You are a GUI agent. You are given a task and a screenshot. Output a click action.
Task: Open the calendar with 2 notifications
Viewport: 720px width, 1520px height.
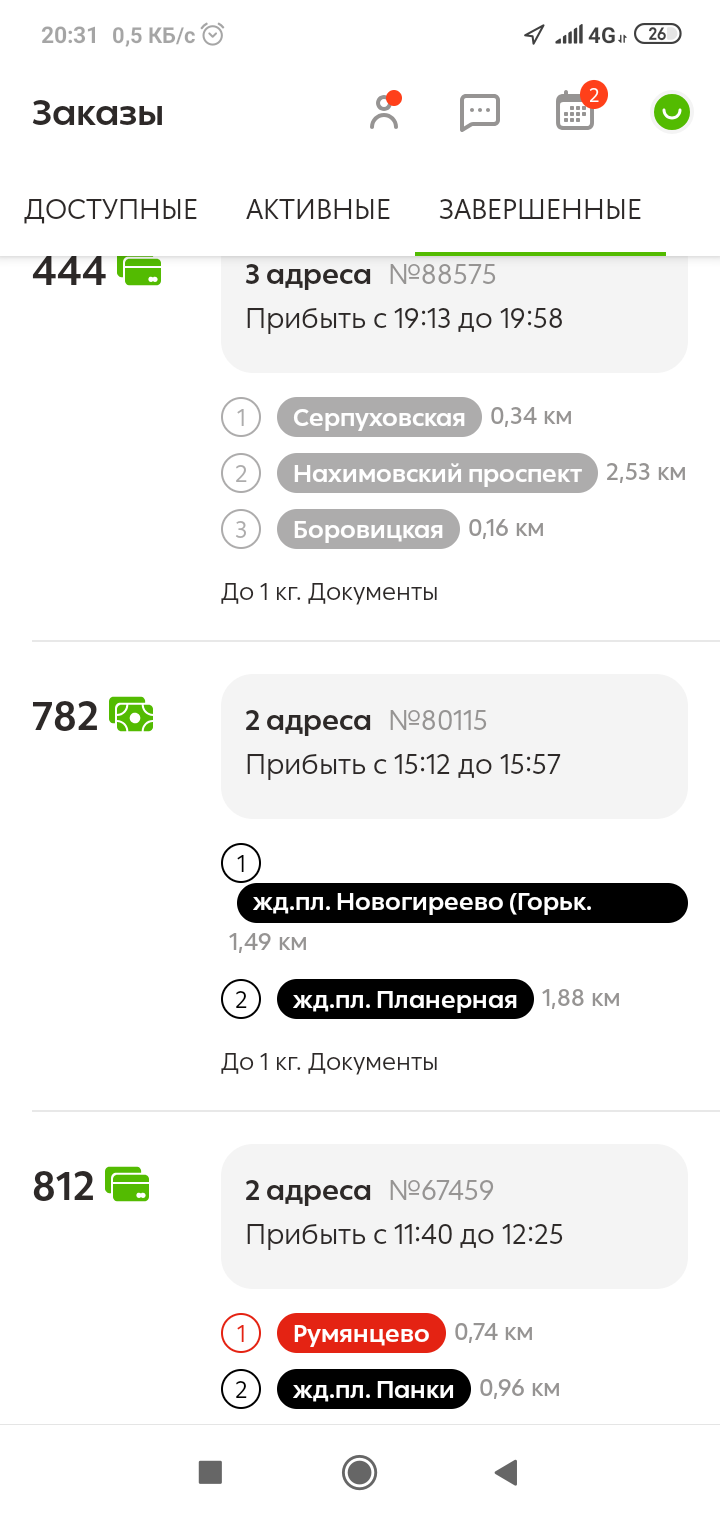coord(575,112)
